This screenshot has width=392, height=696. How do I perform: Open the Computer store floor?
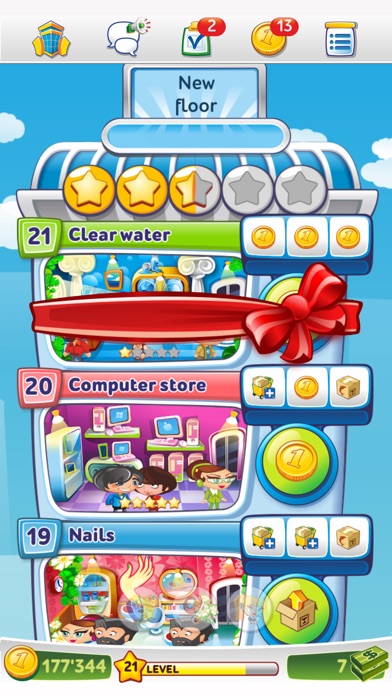pyautogui.click(x=144, y=458)
